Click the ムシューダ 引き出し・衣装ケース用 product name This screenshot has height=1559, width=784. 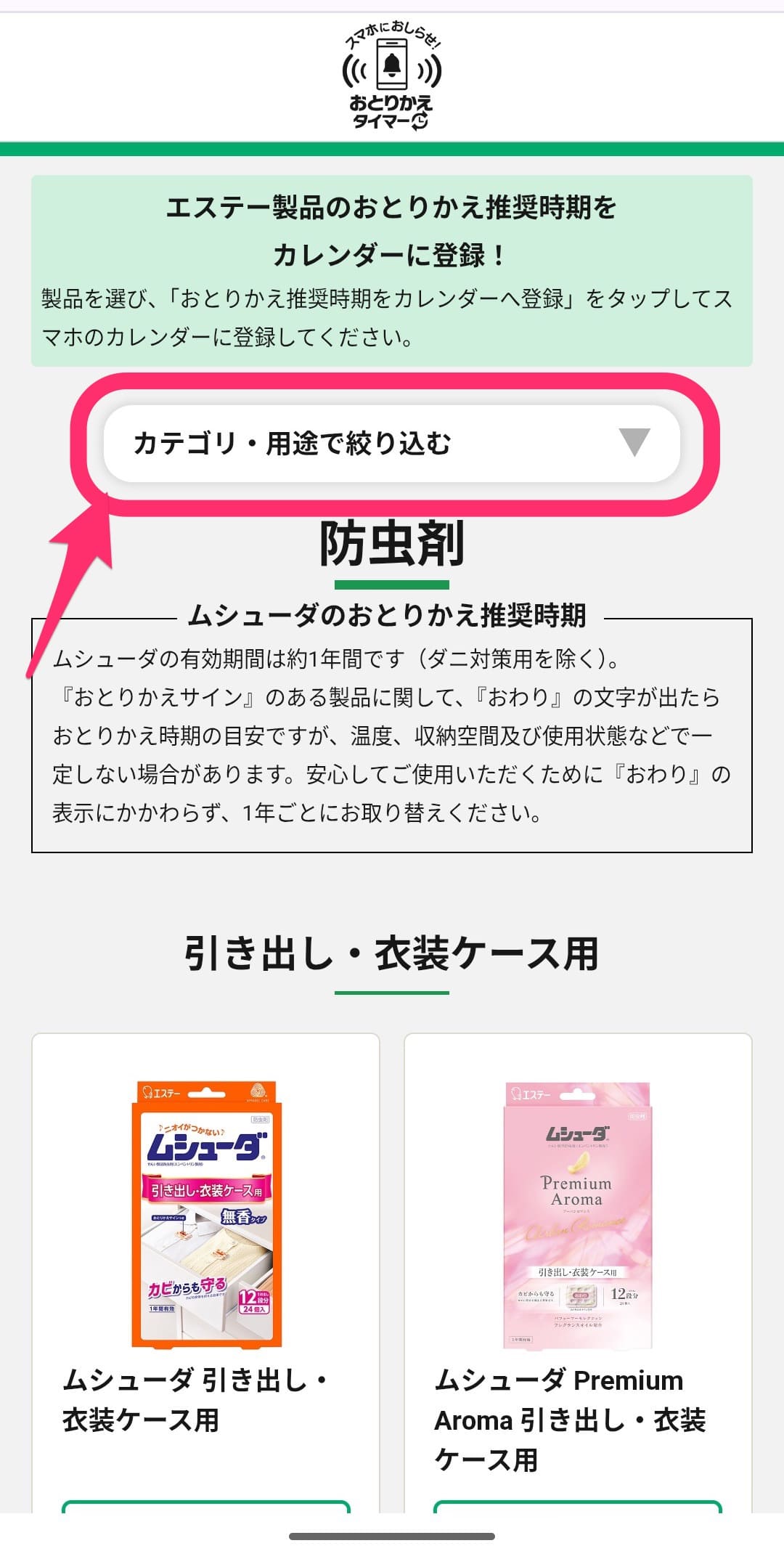(196, 1401)
